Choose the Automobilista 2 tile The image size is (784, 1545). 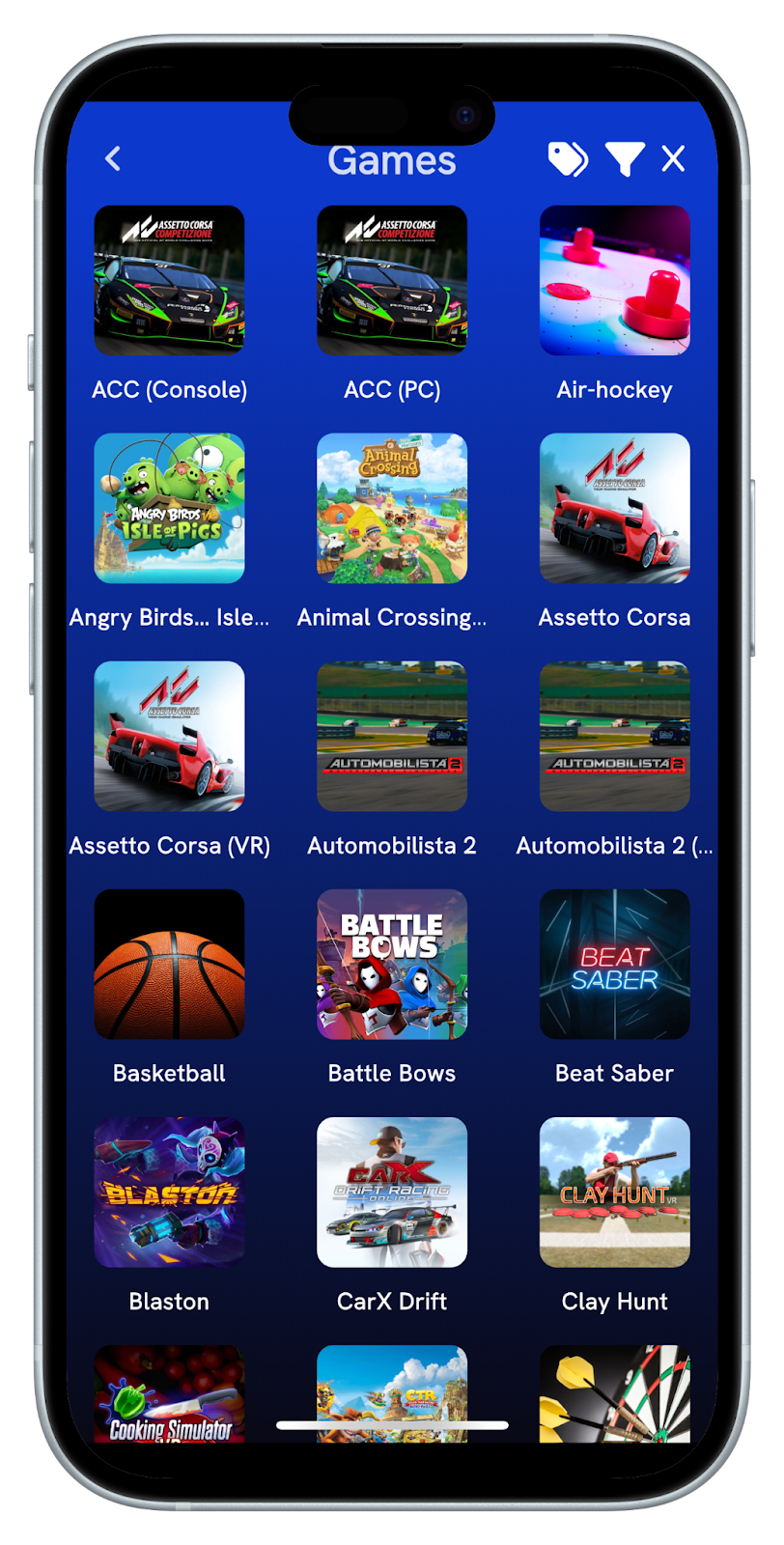[392, 736]
